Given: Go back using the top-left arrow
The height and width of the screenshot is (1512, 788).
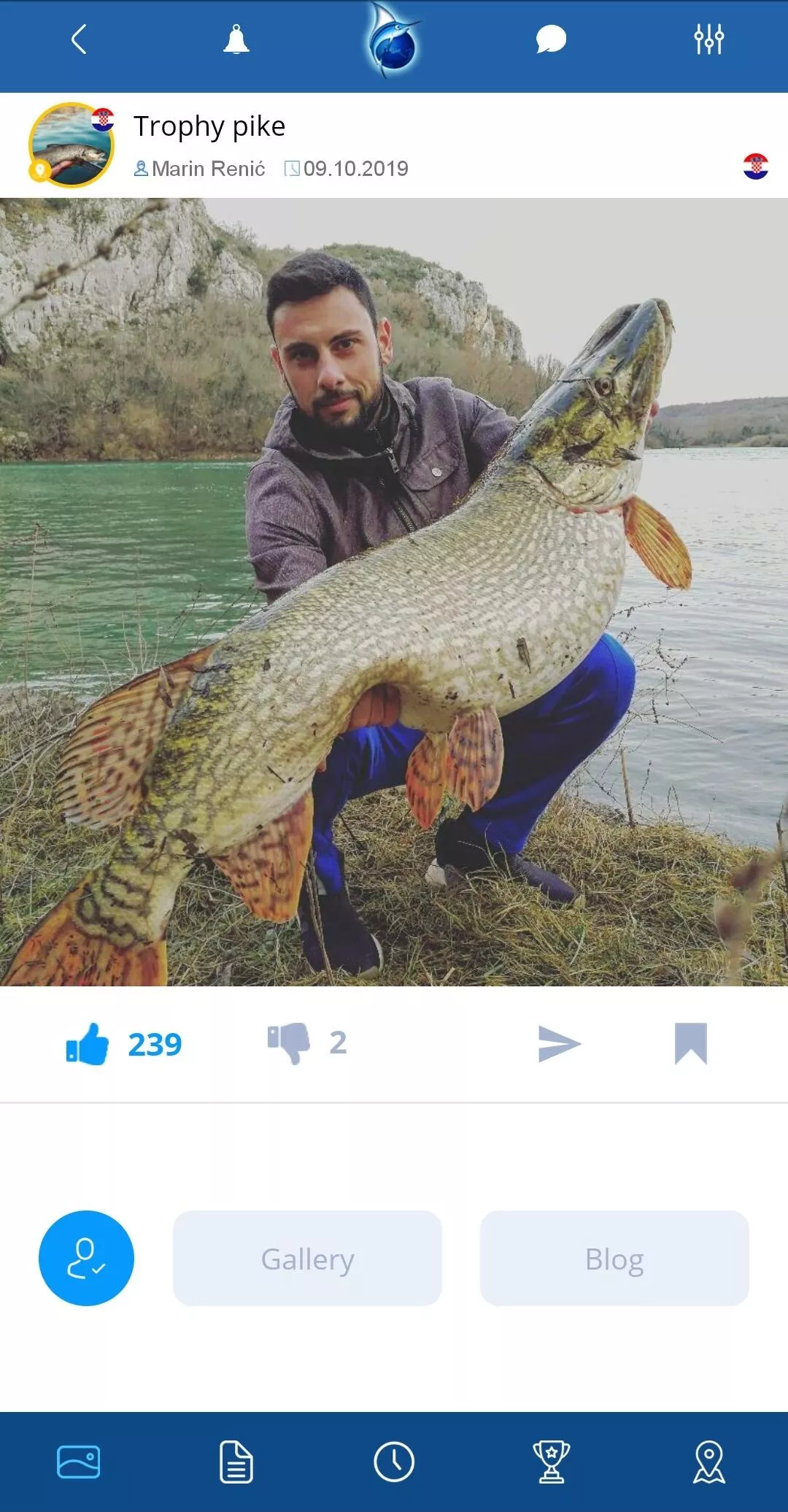Looking at the screenshot, I should click(x=79, y=39).
